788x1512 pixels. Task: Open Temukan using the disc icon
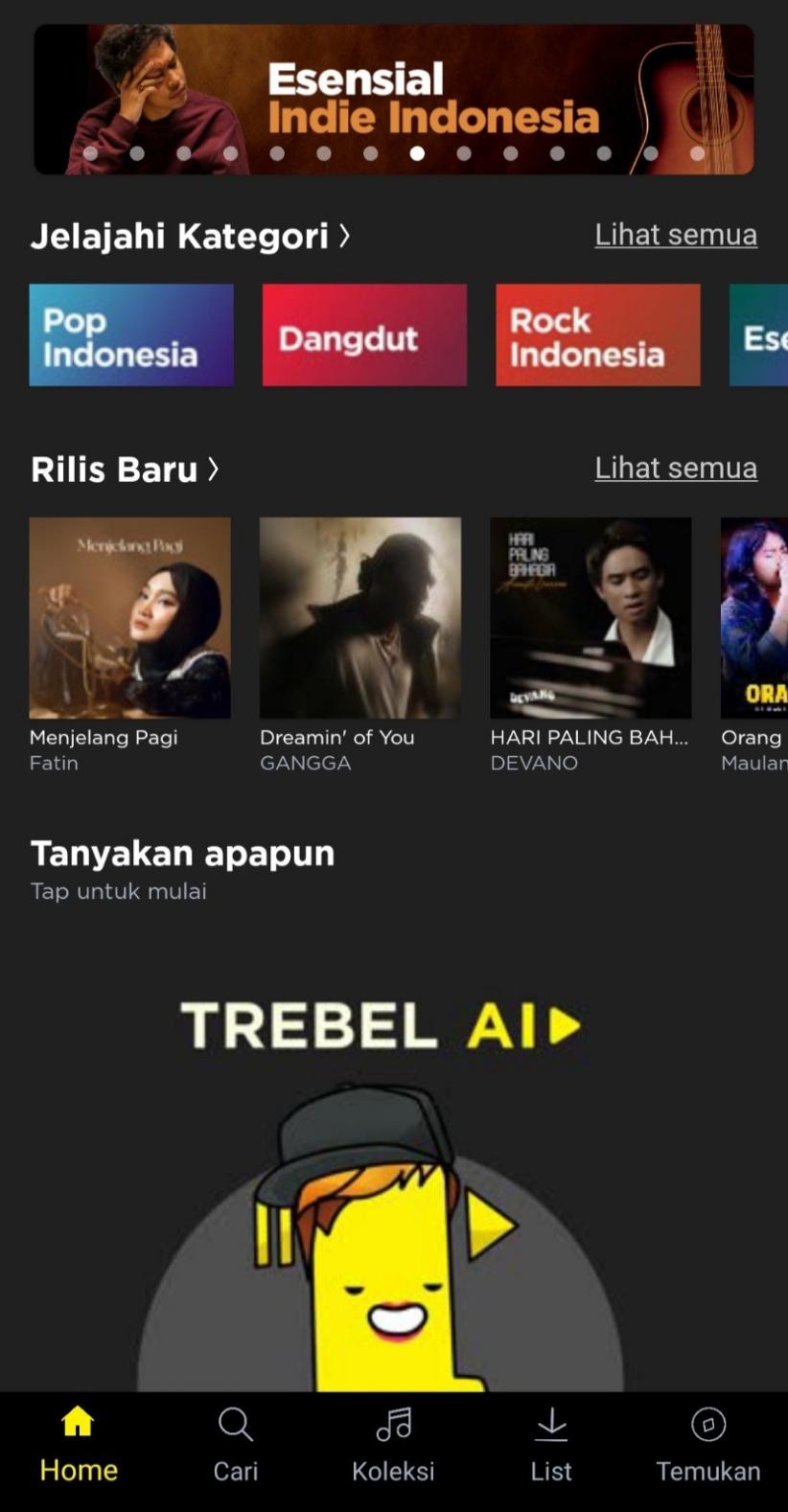point(707,1425)
